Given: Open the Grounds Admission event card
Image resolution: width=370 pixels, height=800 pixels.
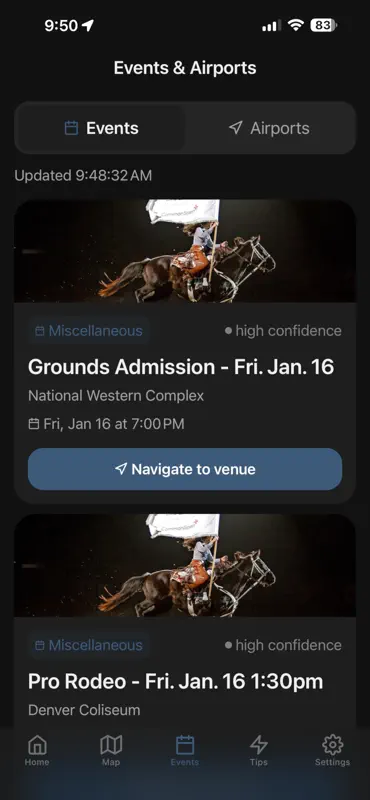Looking at the screenshot, I should pos(185,352).
